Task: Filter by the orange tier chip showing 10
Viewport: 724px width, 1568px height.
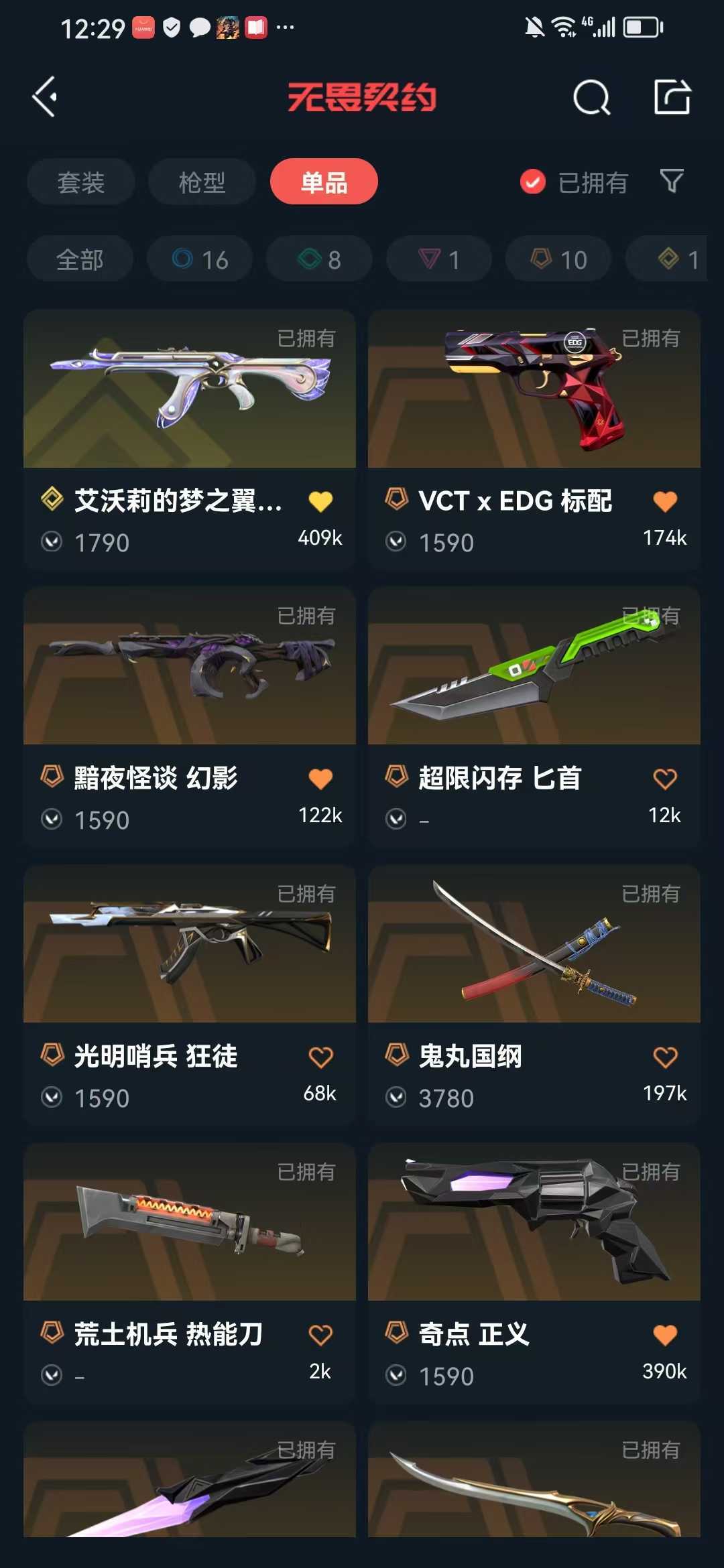Action: pyautogui.click(x=558, y=259)
